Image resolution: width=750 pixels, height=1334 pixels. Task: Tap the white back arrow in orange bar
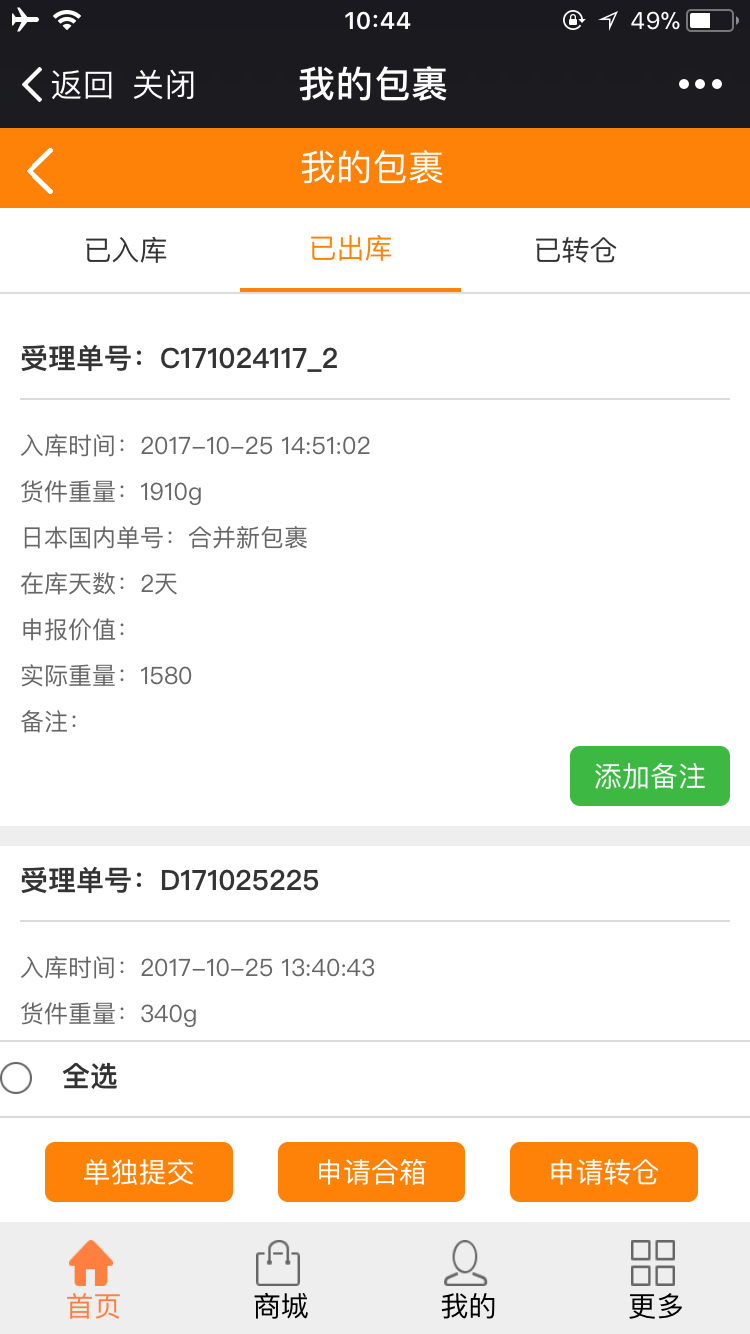click(x=40, y=170)
